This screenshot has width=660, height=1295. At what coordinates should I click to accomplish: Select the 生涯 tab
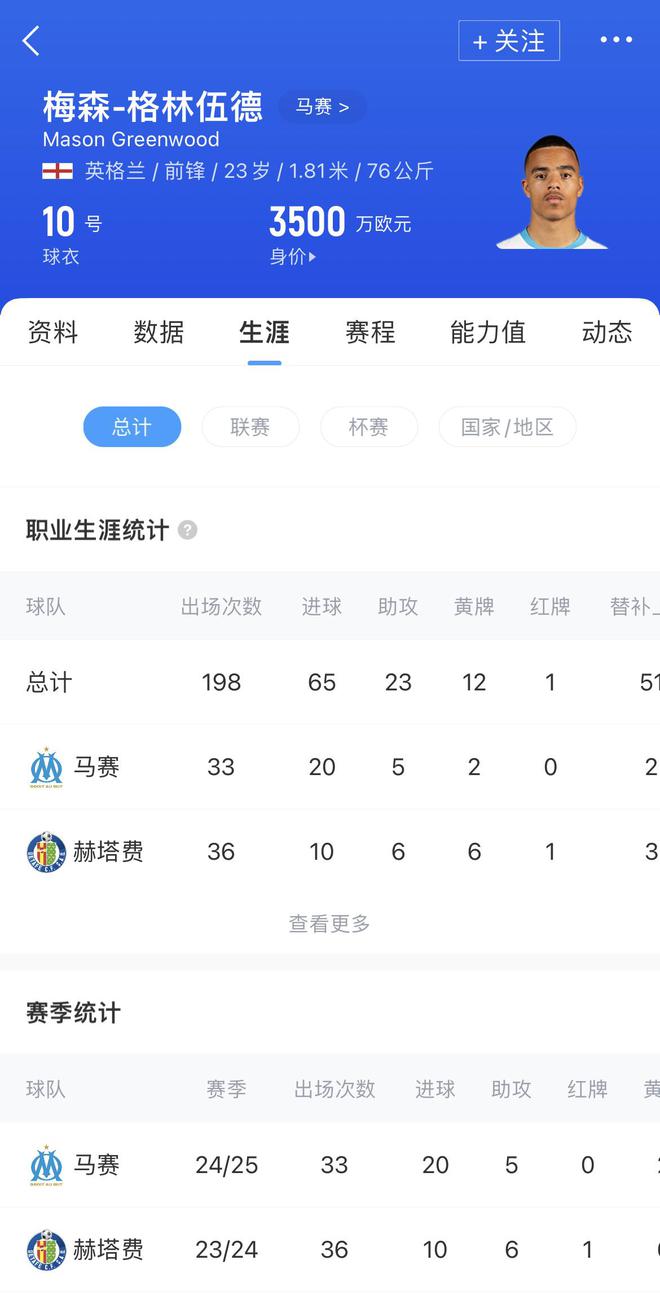tap(264, 332)
